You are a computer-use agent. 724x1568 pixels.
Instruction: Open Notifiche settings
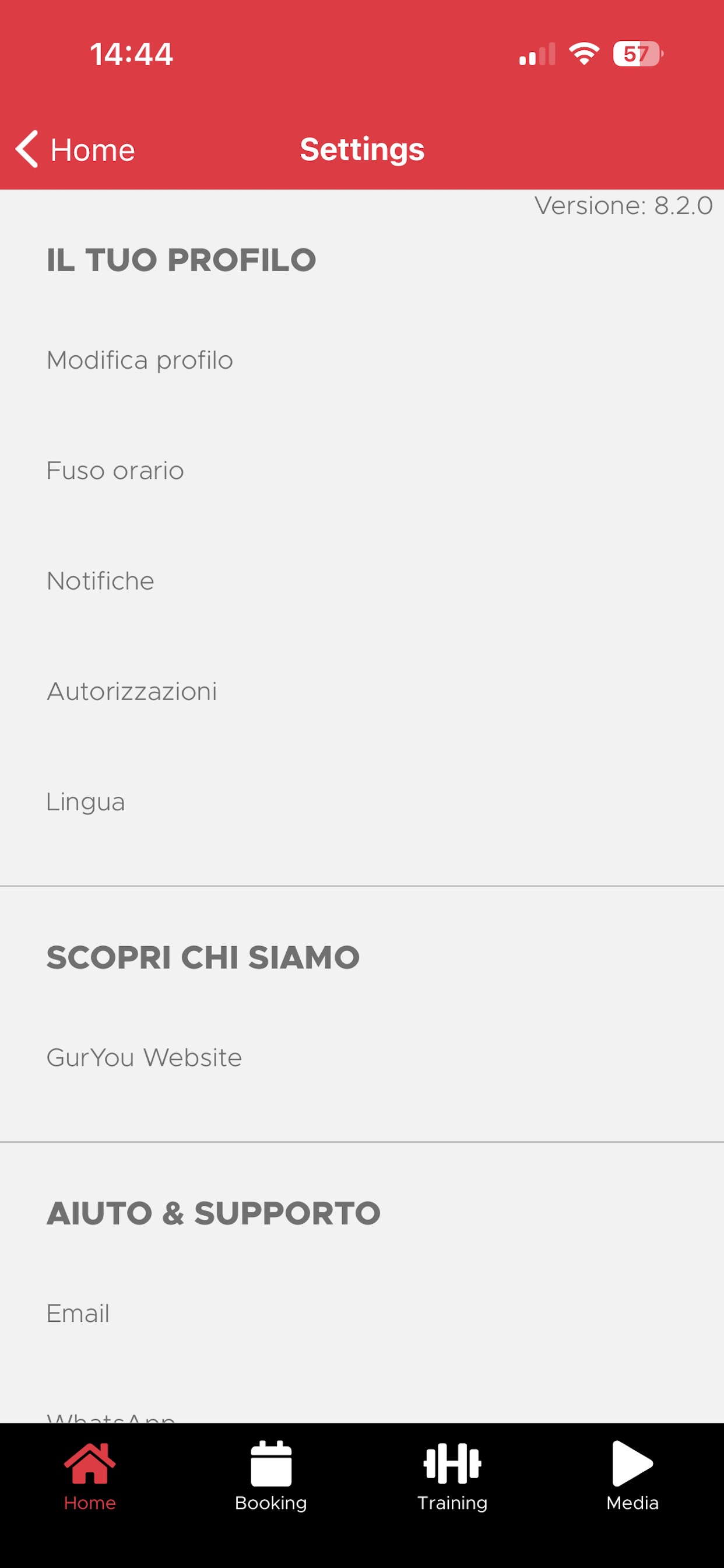pos(362,580)
